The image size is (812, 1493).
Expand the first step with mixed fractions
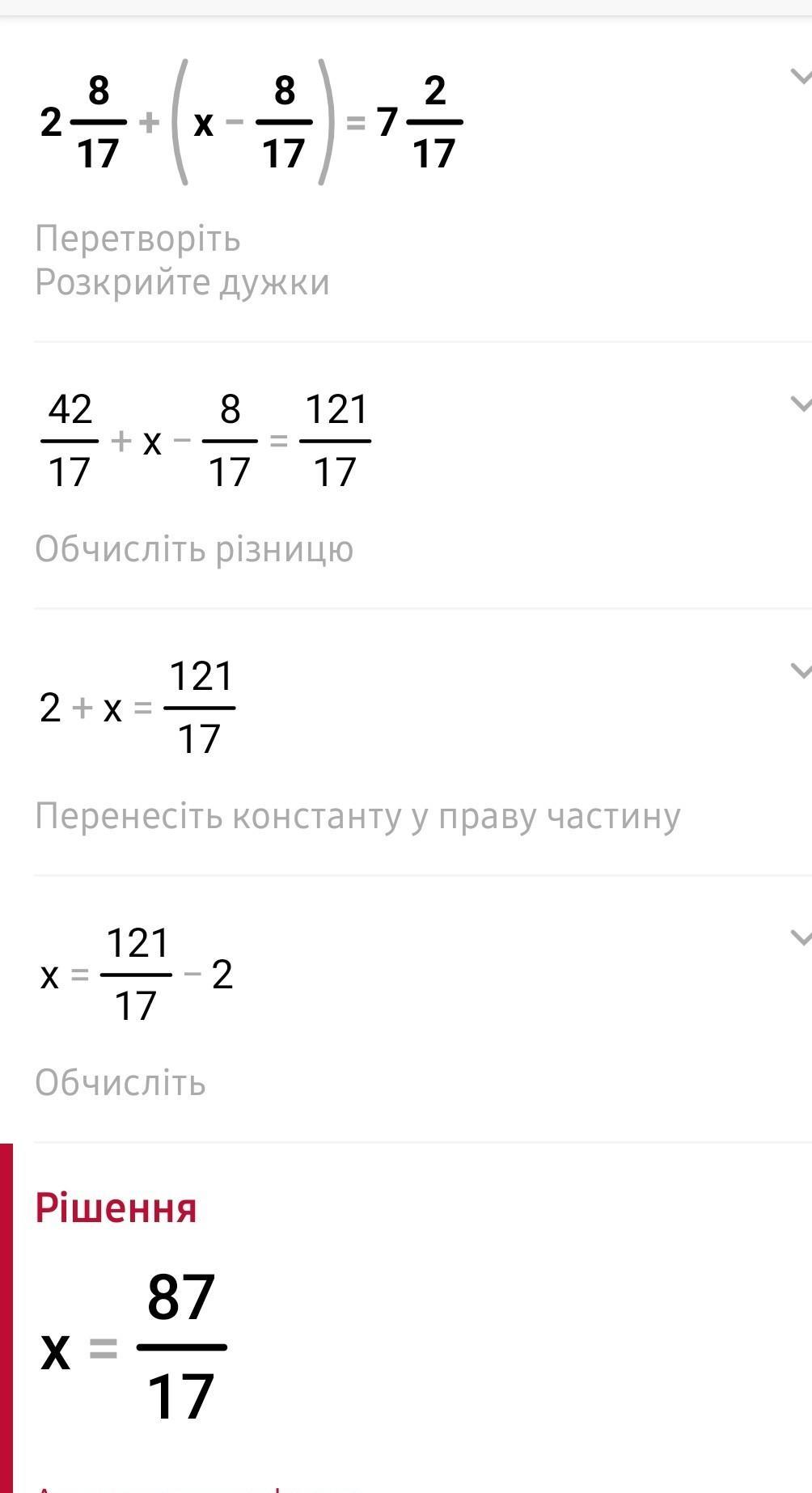(x=800, y=77)
